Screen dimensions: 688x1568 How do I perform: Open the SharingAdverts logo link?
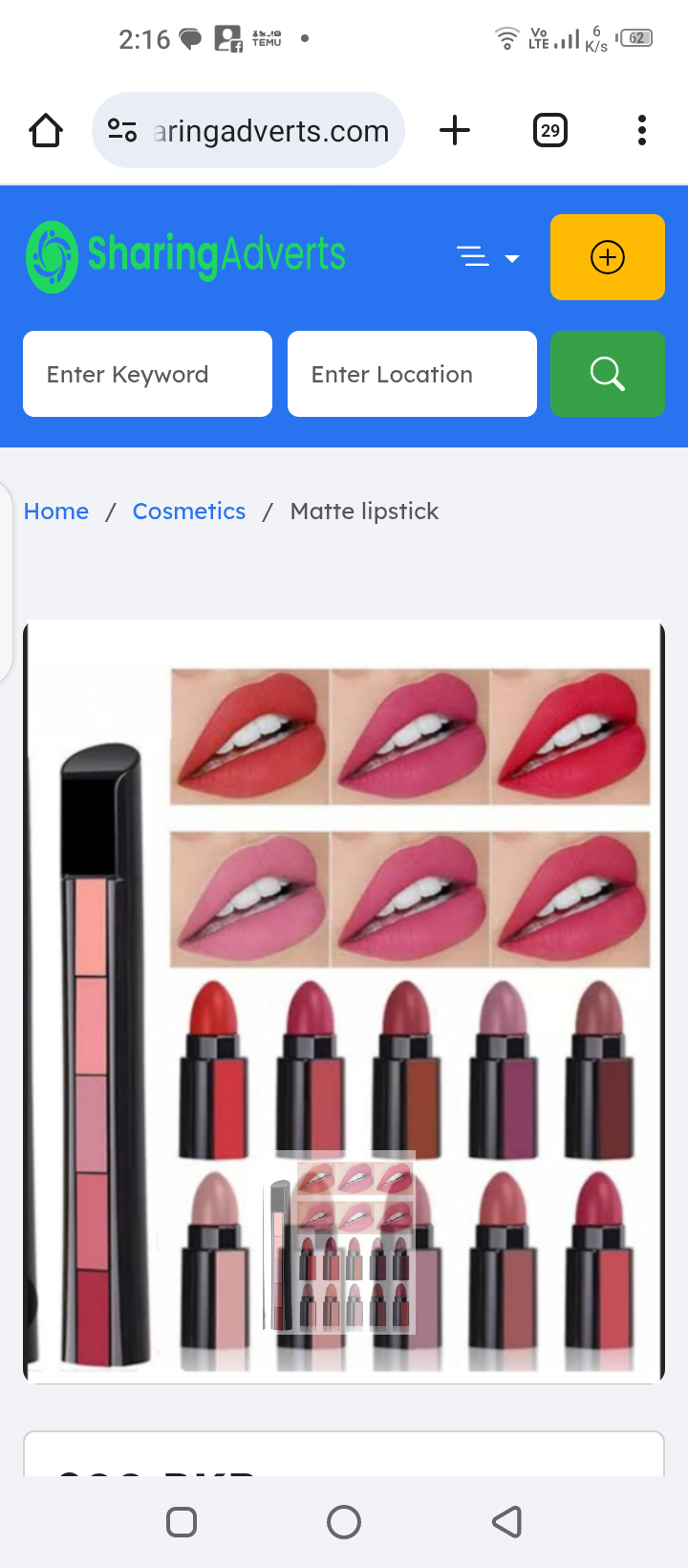coord(186,256)
